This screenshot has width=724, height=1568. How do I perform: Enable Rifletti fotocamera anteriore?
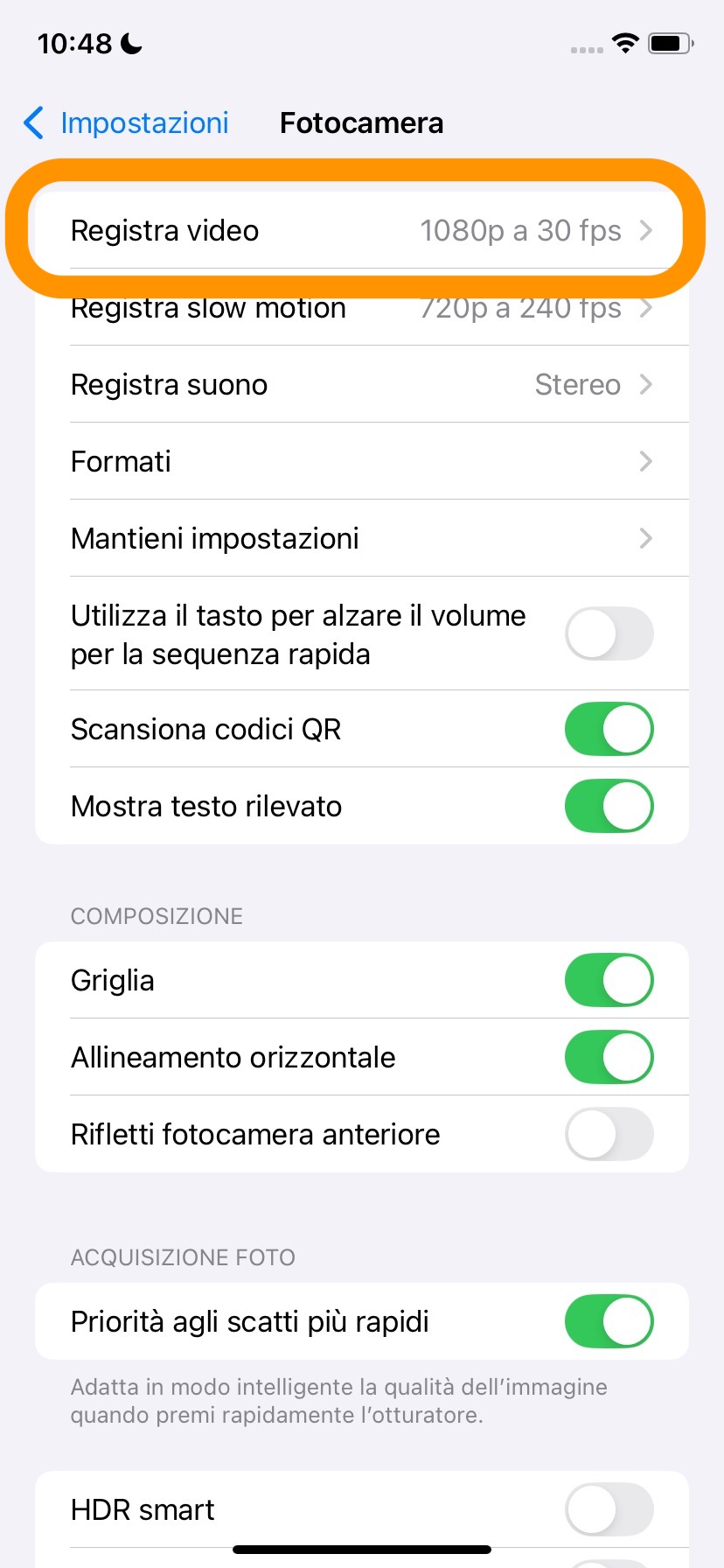pyautogui.click(x=609, y=1135)
